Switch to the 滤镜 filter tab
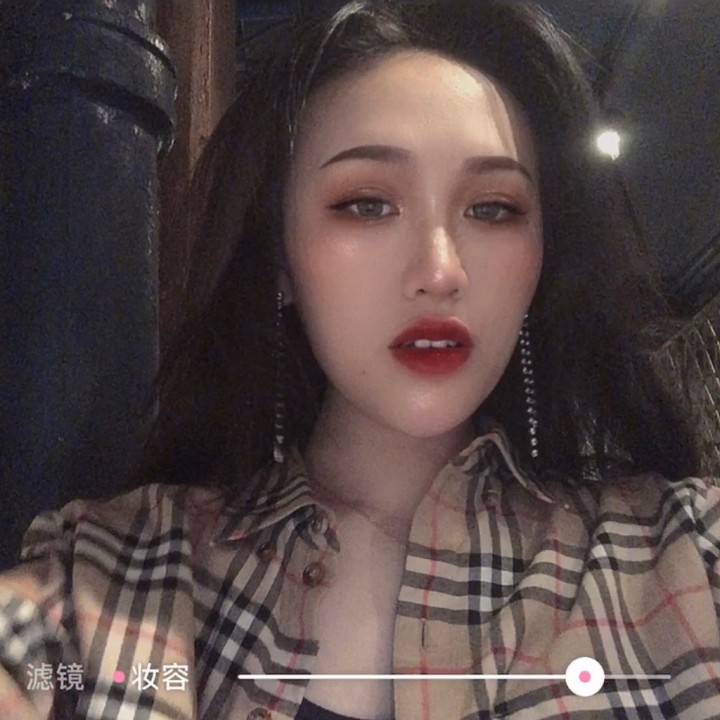The image size is (720, 720). coord(55,677)
